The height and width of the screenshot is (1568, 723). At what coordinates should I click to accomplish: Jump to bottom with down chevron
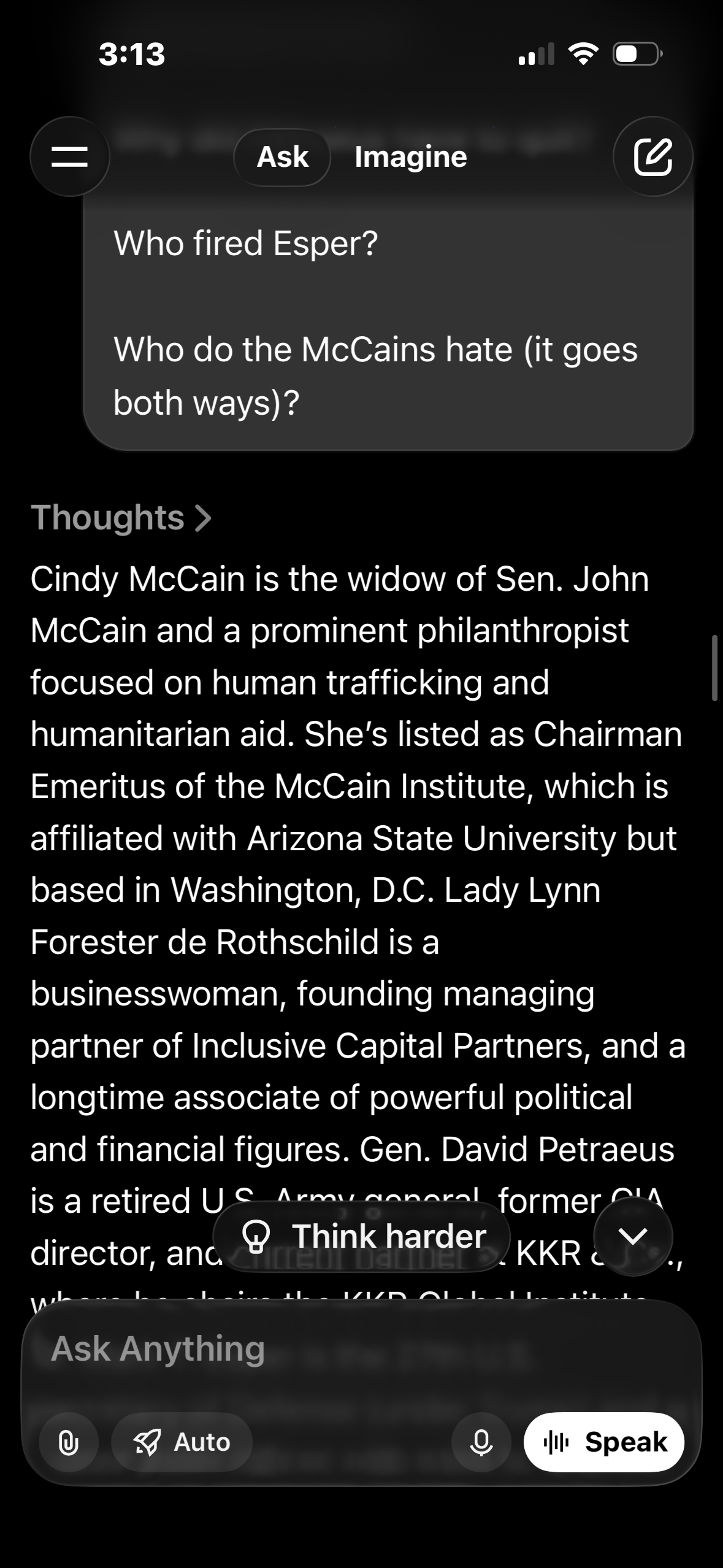click(633, 1236)
